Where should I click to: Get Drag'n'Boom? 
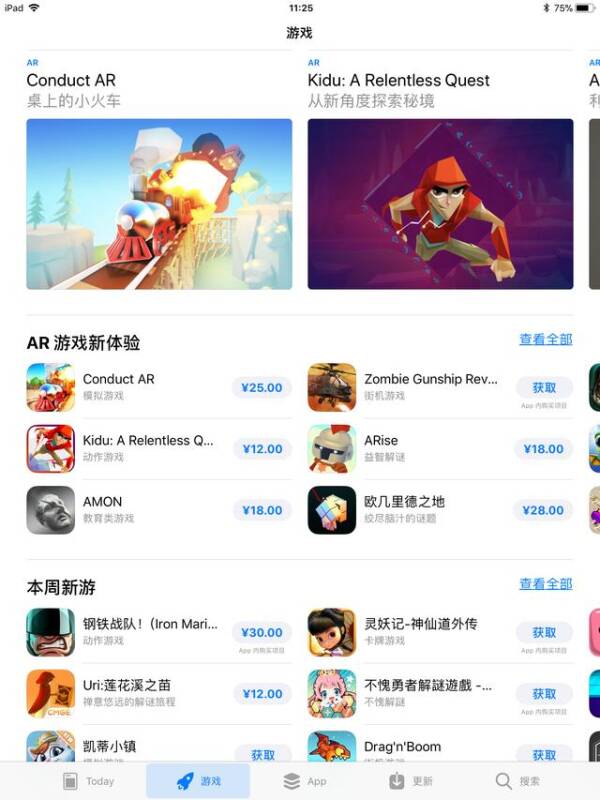pyautogui.click(x=544, y=755)
